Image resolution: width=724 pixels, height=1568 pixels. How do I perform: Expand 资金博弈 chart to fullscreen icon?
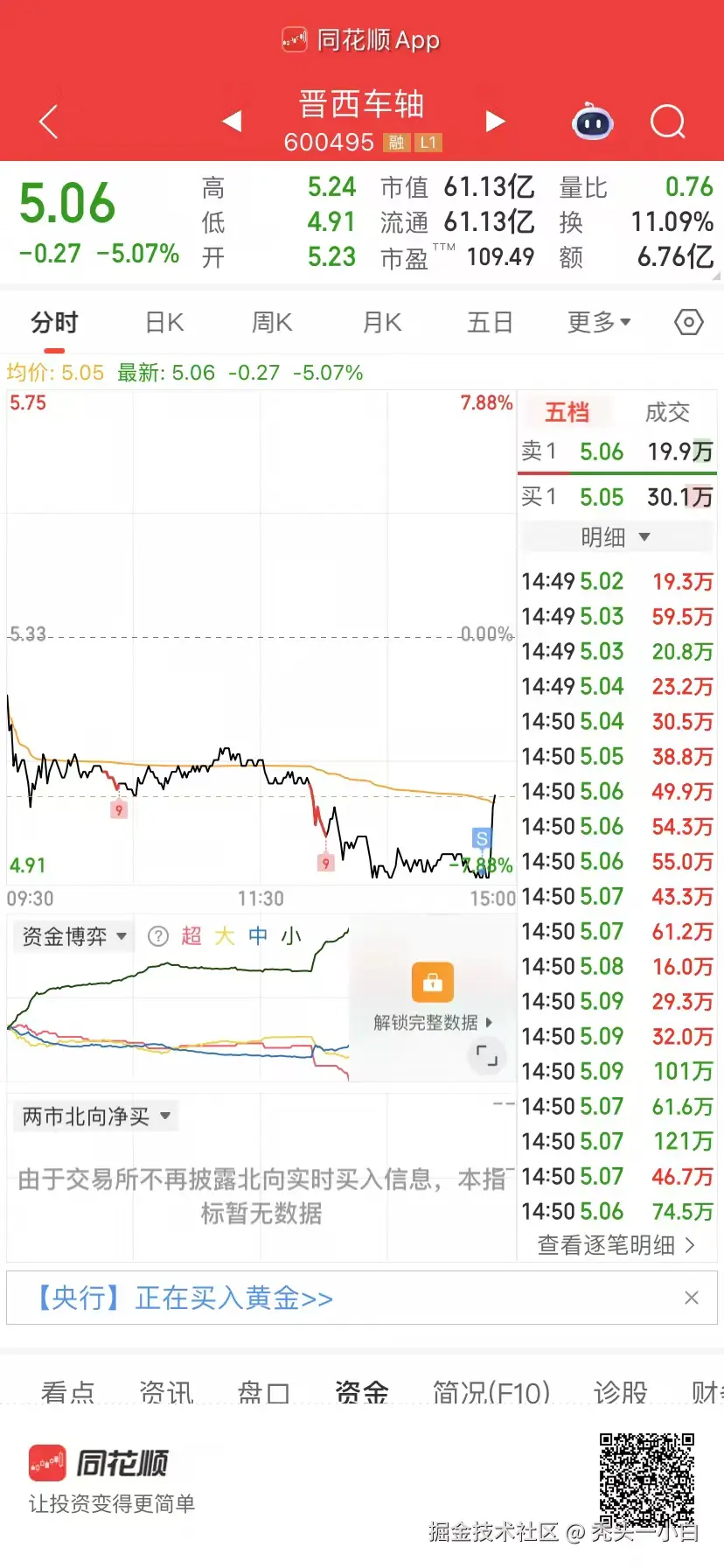487,1056
